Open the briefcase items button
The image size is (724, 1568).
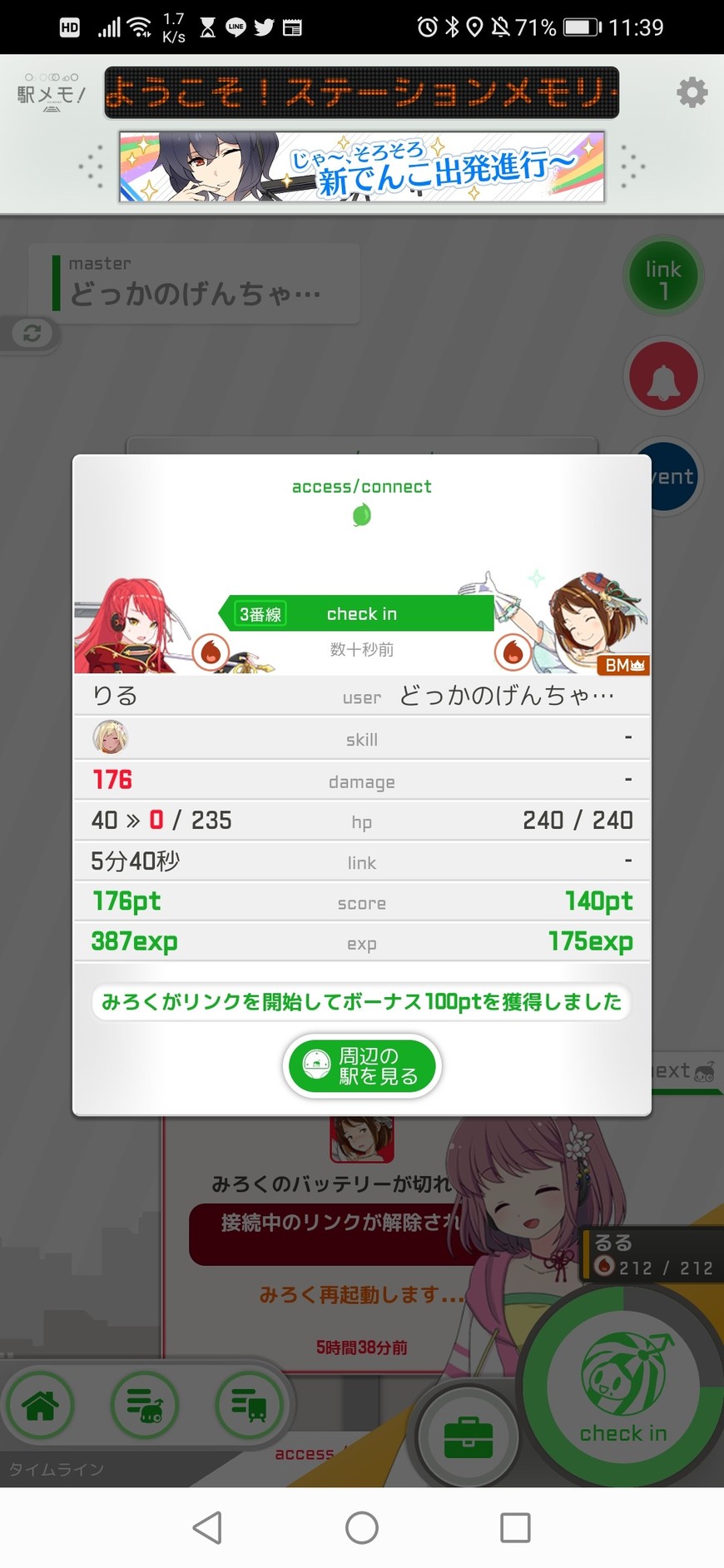468,1437
